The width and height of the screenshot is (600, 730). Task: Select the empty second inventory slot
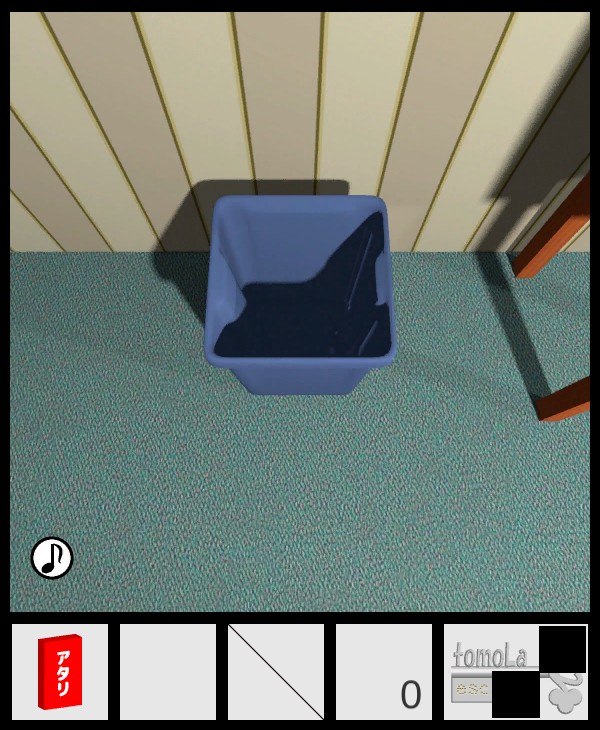(168, 672)
